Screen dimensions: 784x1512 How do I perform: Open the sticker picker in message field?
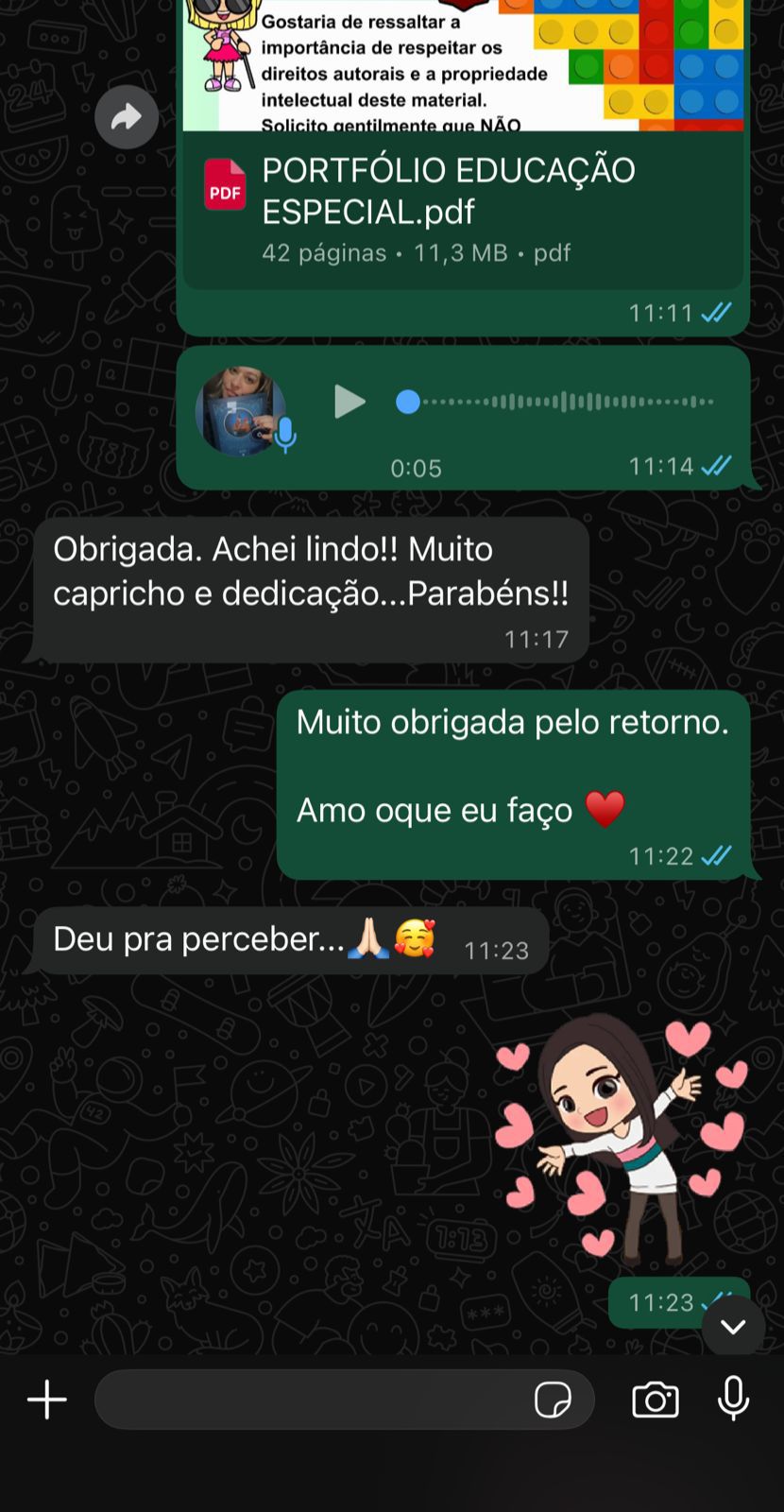coord(553,1400)
